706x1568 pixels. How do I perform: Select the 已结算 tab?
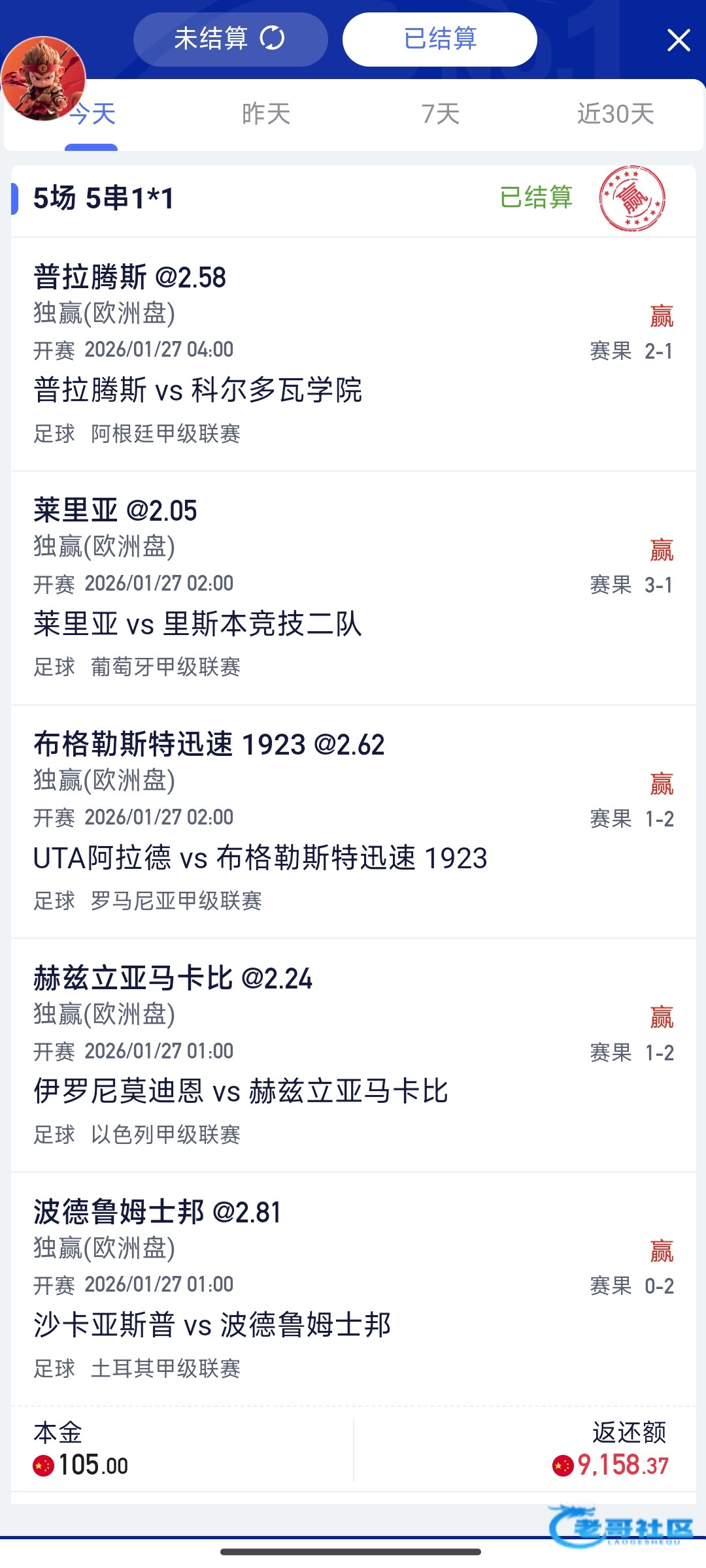tap(440, 39)
